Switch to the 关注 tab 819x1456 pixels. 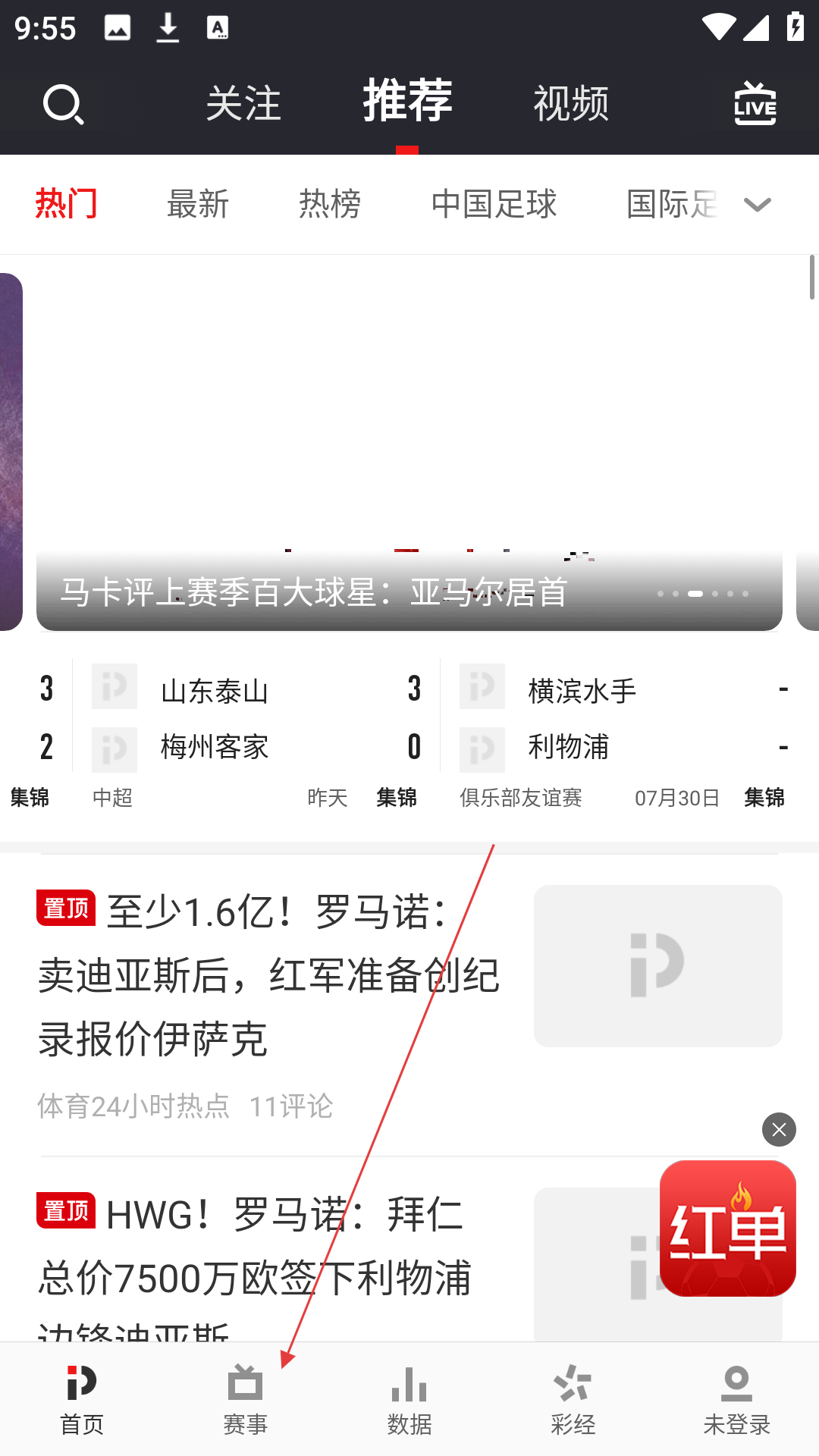243,103
